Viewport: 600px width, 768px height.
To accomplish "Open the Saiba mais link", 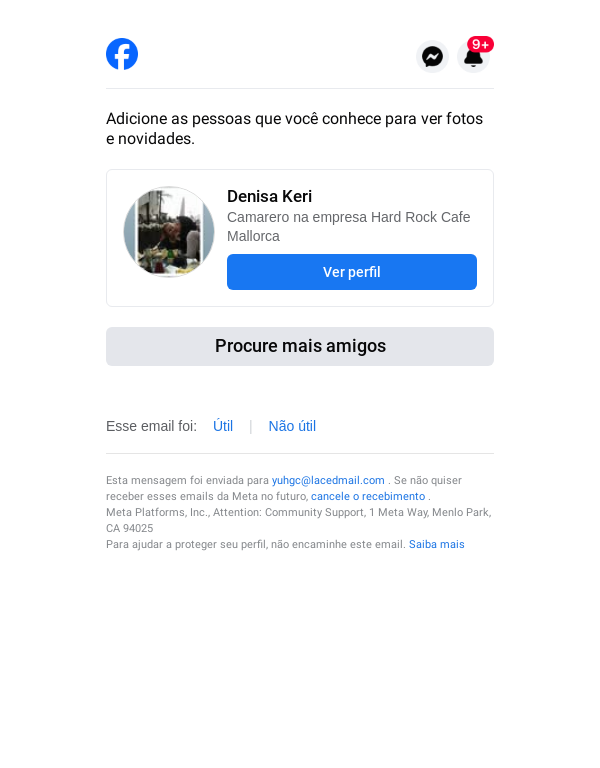I will (437, 545).
